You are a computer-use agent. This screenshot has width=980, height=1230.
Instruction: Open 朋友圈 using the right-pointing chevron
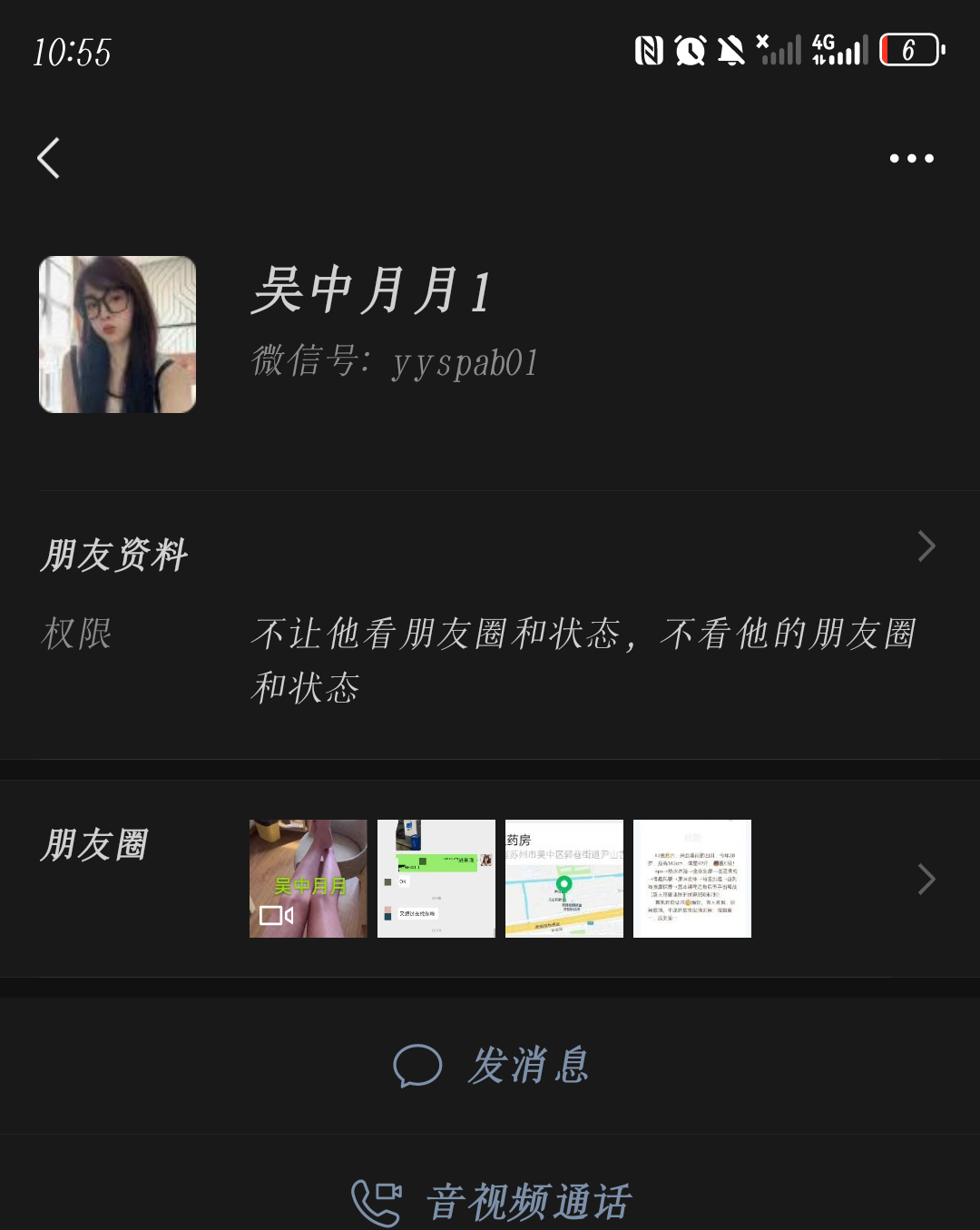tap(926, 878)
